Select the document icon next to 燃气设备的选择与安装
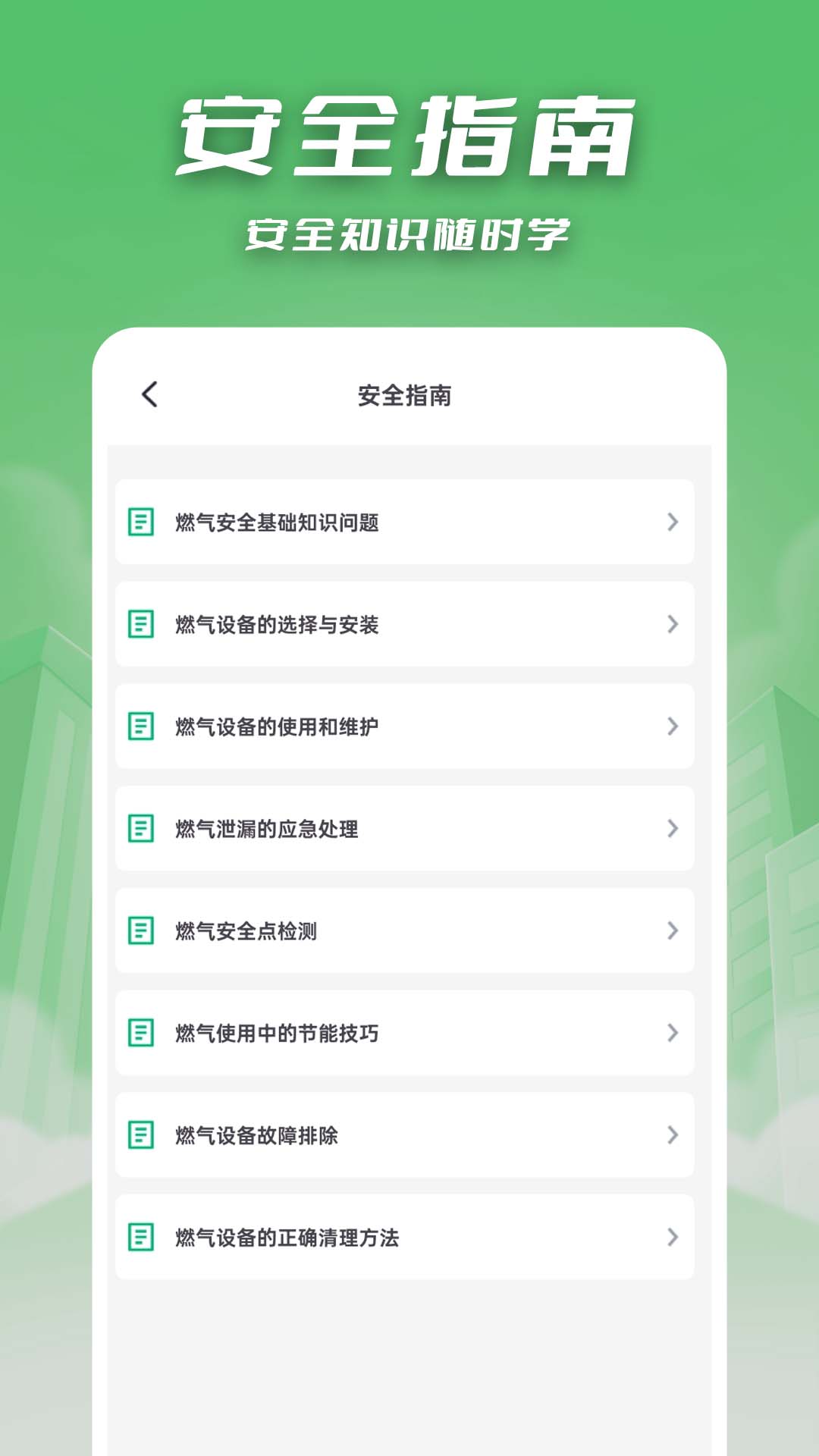 141,624
